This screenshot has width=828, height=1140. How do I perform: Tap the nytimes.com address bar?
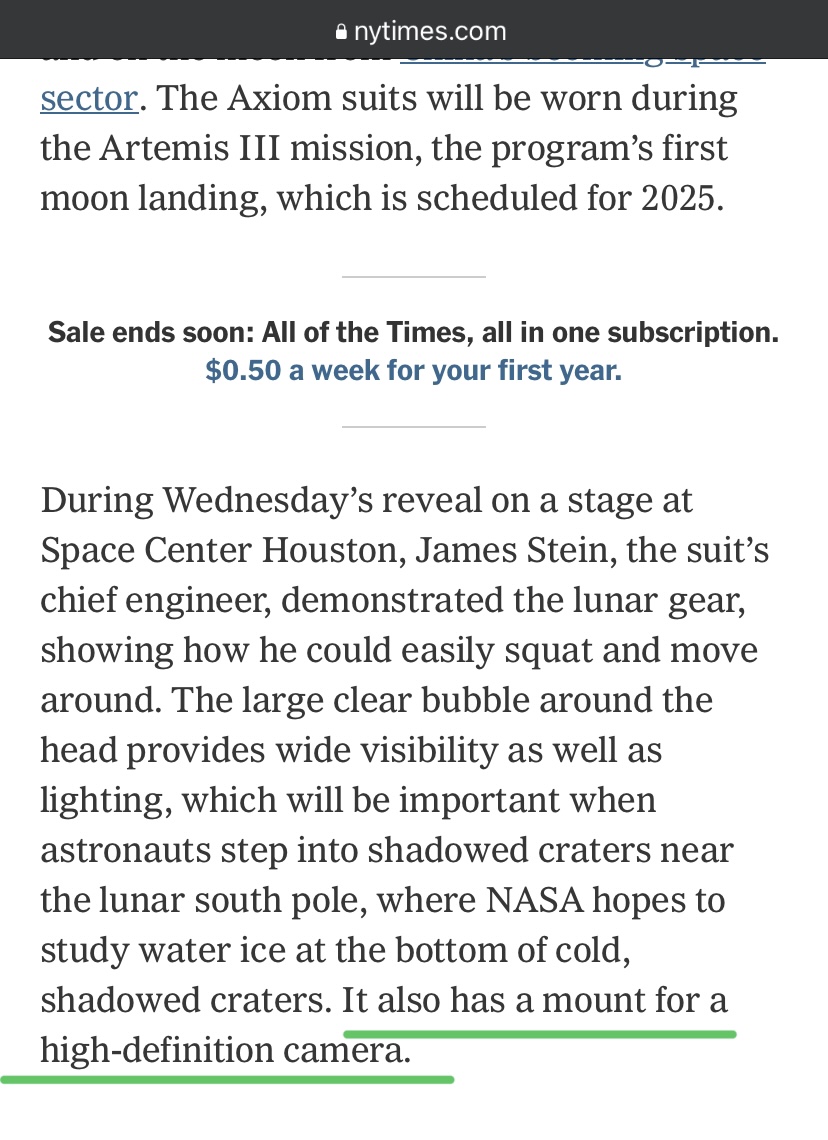point(420,31)
